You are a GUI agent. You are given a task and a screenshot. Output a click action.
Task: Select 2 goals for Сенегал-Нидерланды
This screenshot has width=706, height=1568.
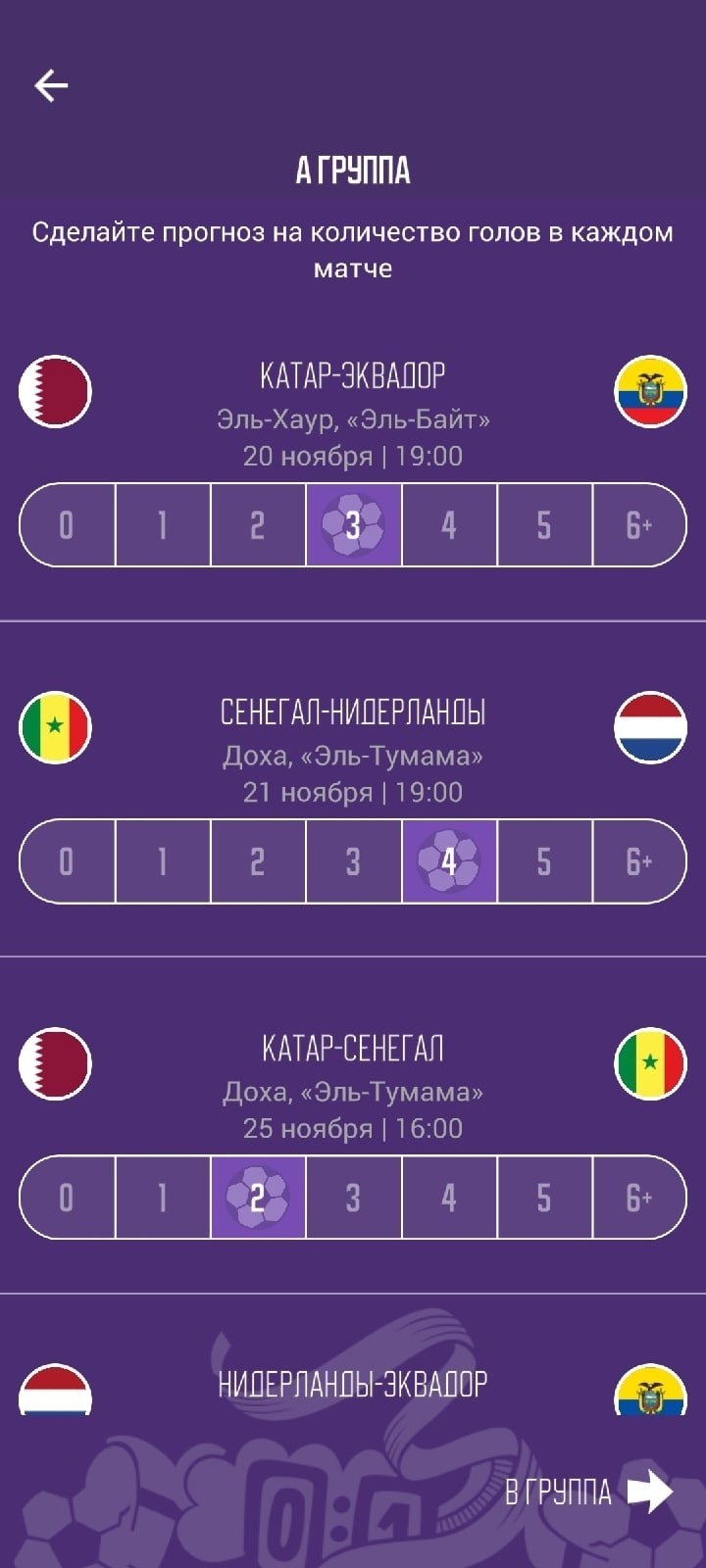click(258, 861)
